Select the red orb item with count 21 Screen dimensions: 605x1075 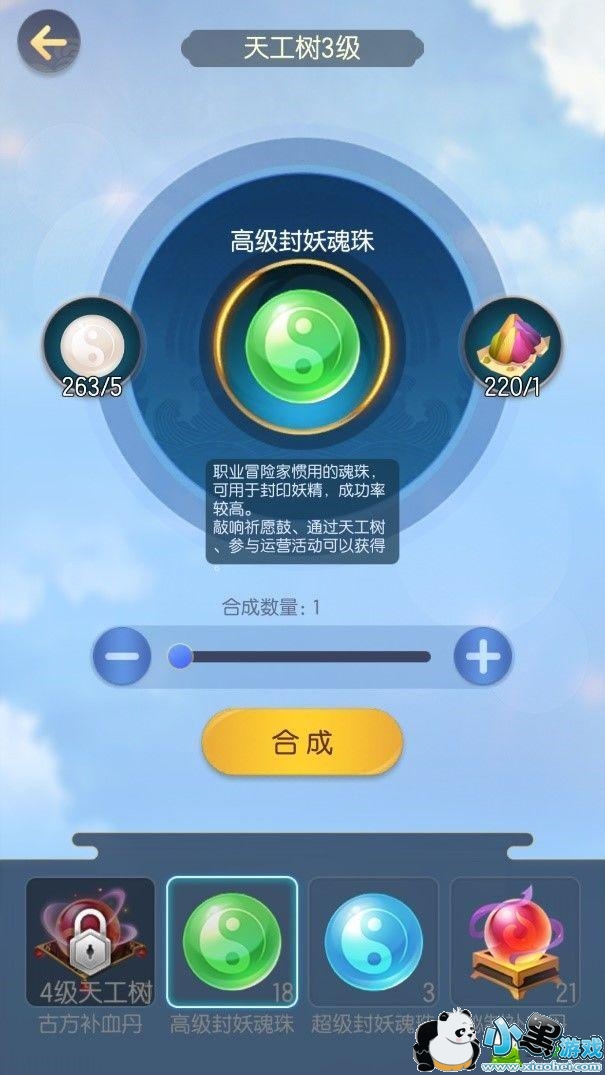click(x=515, y=942)
